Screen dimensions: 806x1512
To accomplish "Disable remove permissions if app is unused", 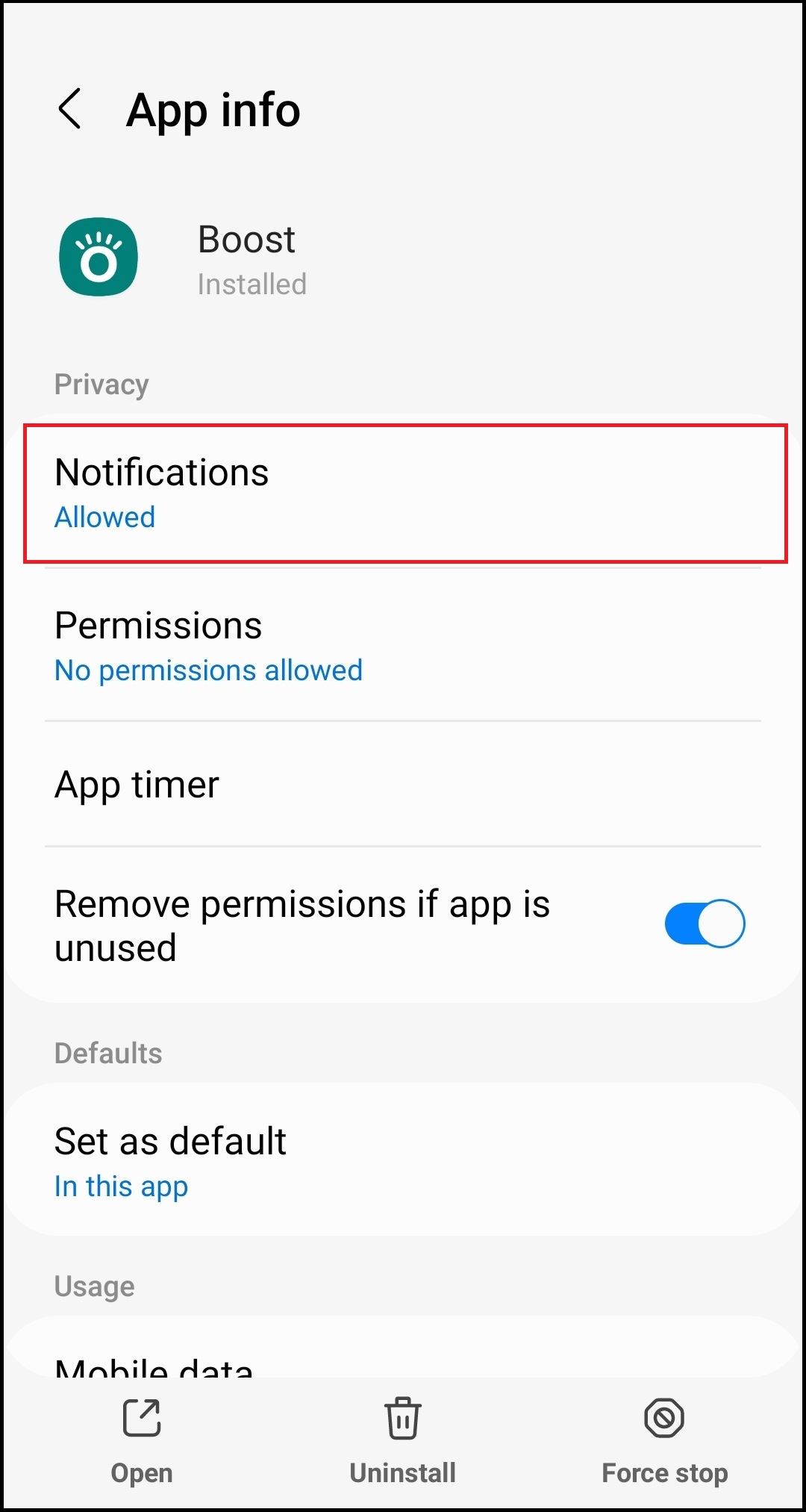I will [704, 924].
